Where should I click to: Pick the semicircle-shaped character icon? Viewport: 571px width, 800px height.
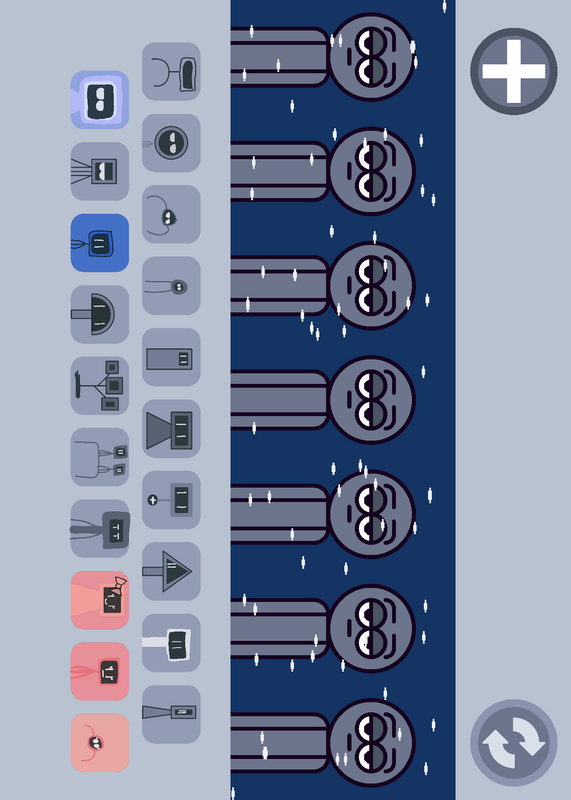tap(100, 314)
